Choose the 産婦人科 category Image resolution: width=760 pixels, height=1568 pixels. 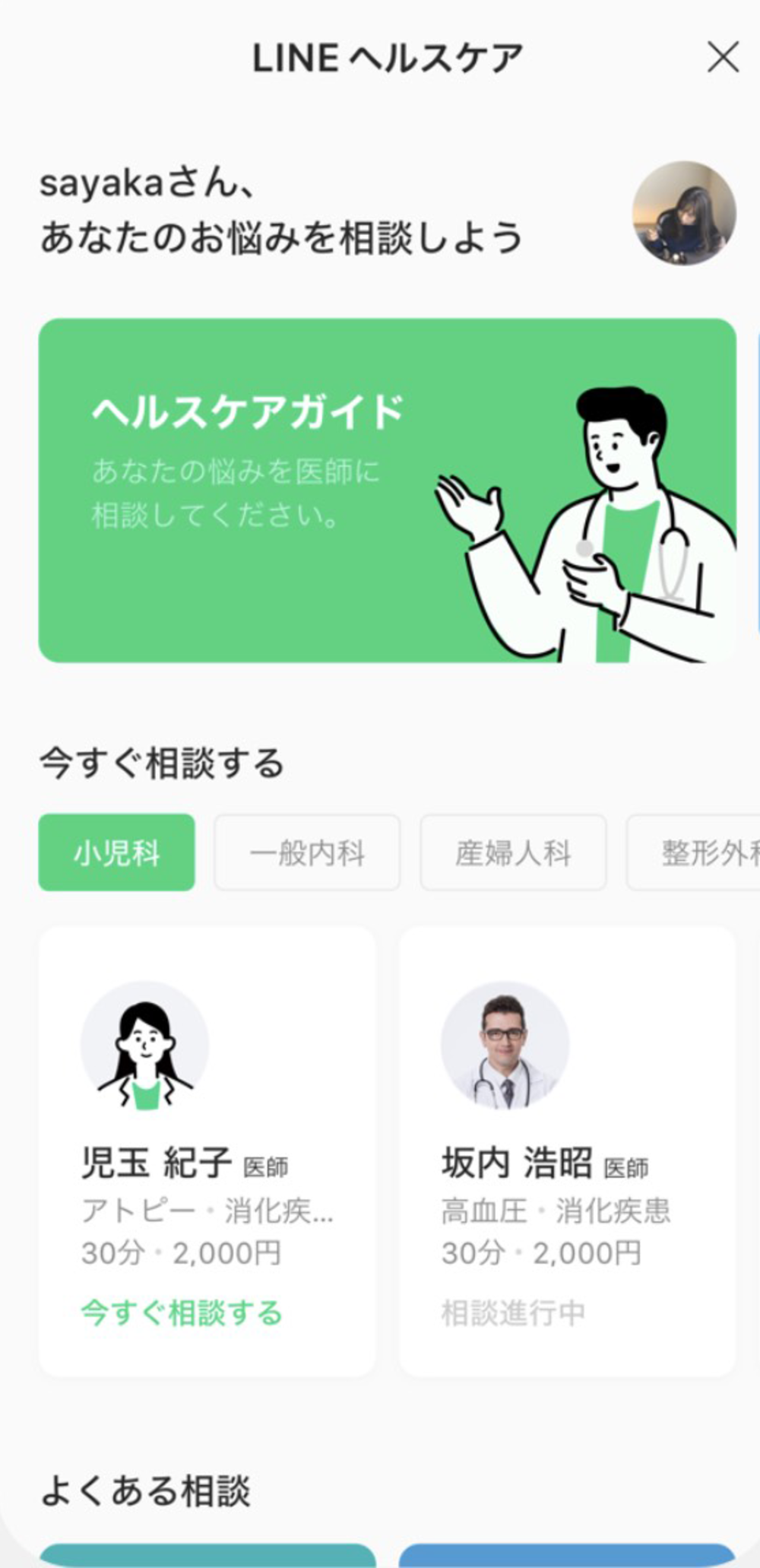[513, 852]
